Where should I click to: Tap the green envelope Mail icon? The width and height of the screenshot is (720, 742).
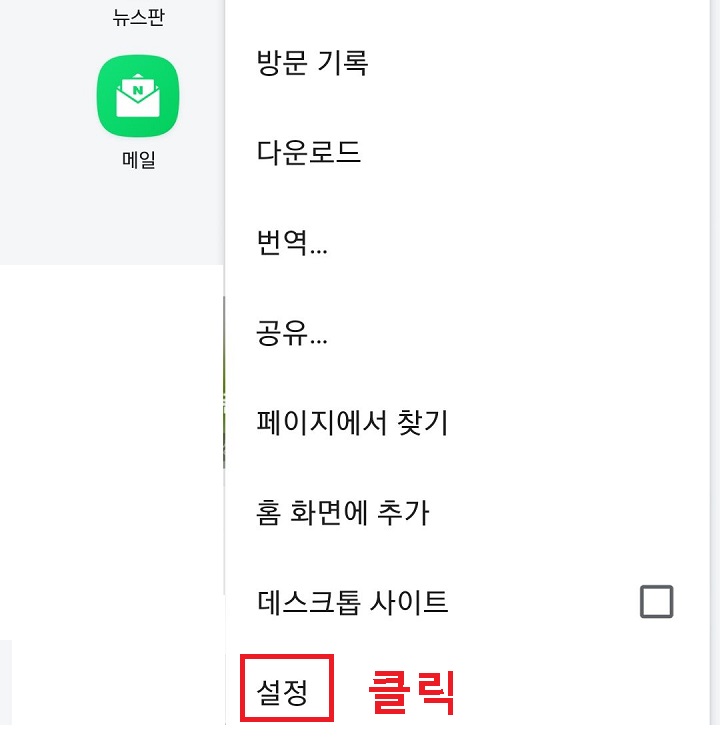[x=138, y=96]
